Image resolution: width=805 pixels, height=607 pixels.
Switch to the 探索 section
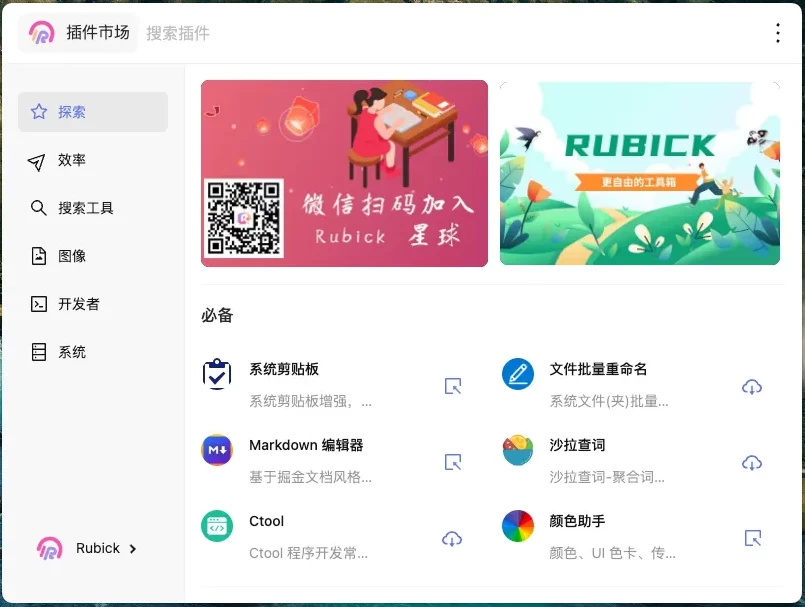coord(92,112)
